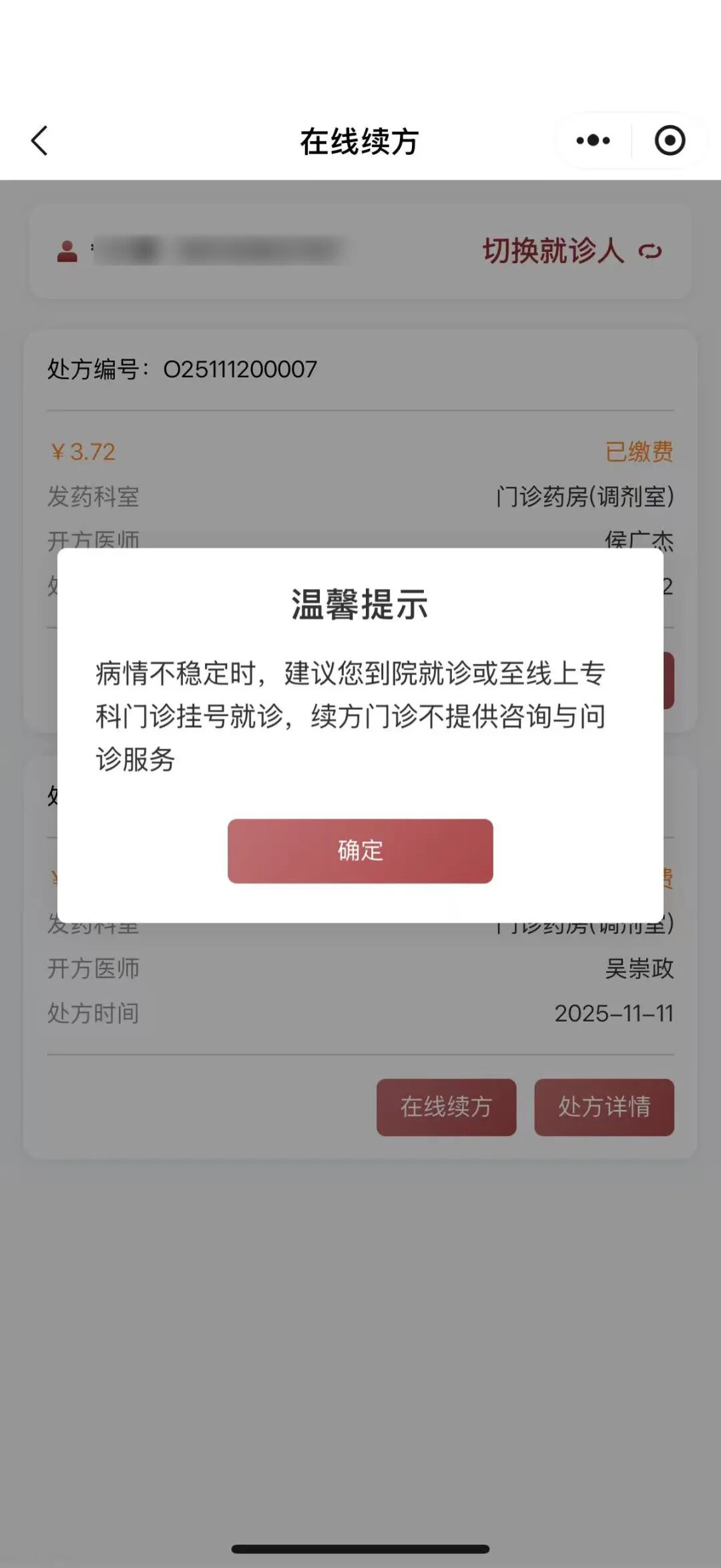Open the mini program three-dot menu
Viewport: 721px width, 1568px height.
tap(593, 141)
